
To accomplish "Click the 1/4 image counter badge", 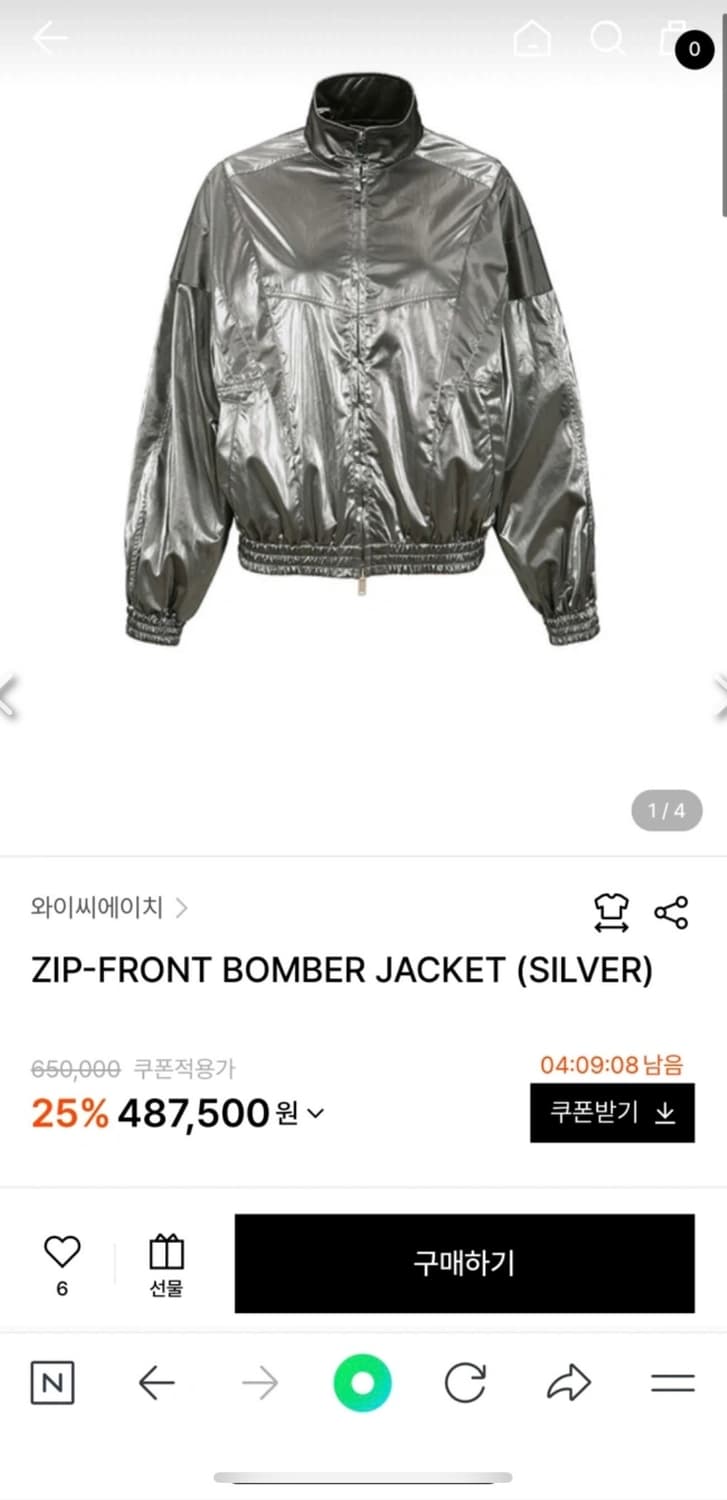I will tap(664, 811).
